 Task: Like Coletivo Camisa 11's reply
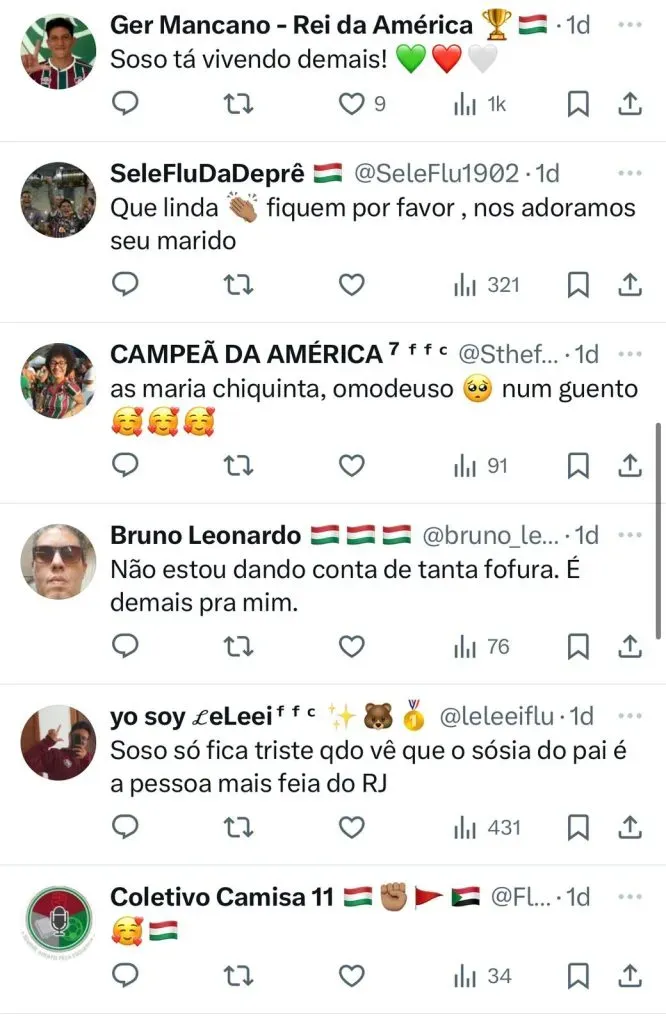(x=352, y=975)
